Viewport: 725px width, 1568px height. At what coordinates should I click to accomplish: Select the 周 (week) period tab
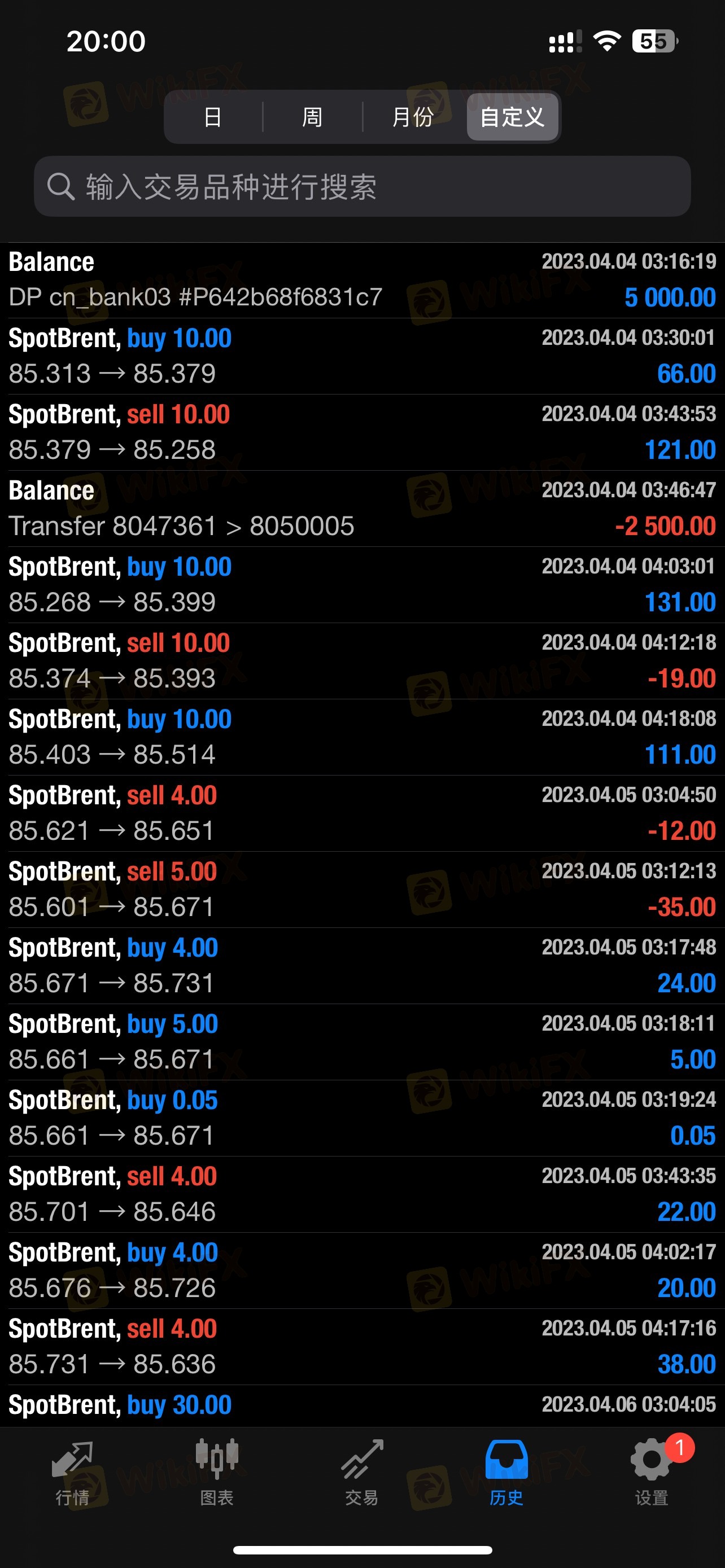pyautogui.click(x=312, y=117)
